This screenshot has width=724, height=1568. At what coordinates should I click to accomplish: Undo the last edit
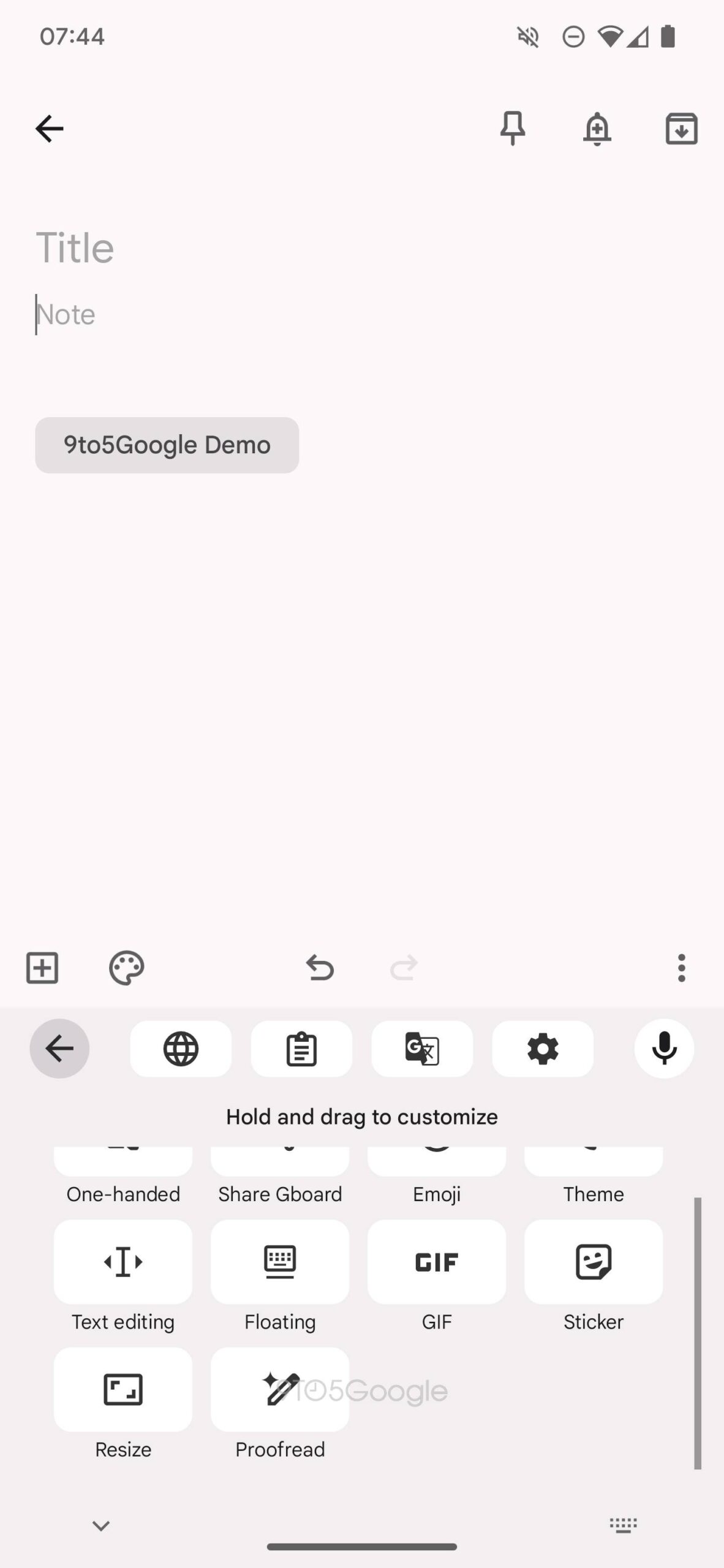[320, 968]
